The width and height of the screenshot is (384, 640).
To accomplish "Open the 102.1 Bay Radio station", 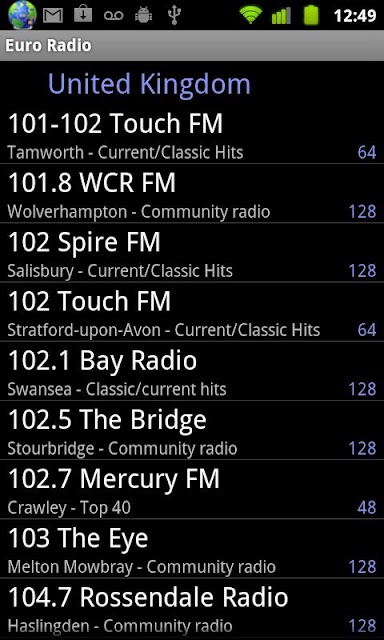I will [192, 371].
